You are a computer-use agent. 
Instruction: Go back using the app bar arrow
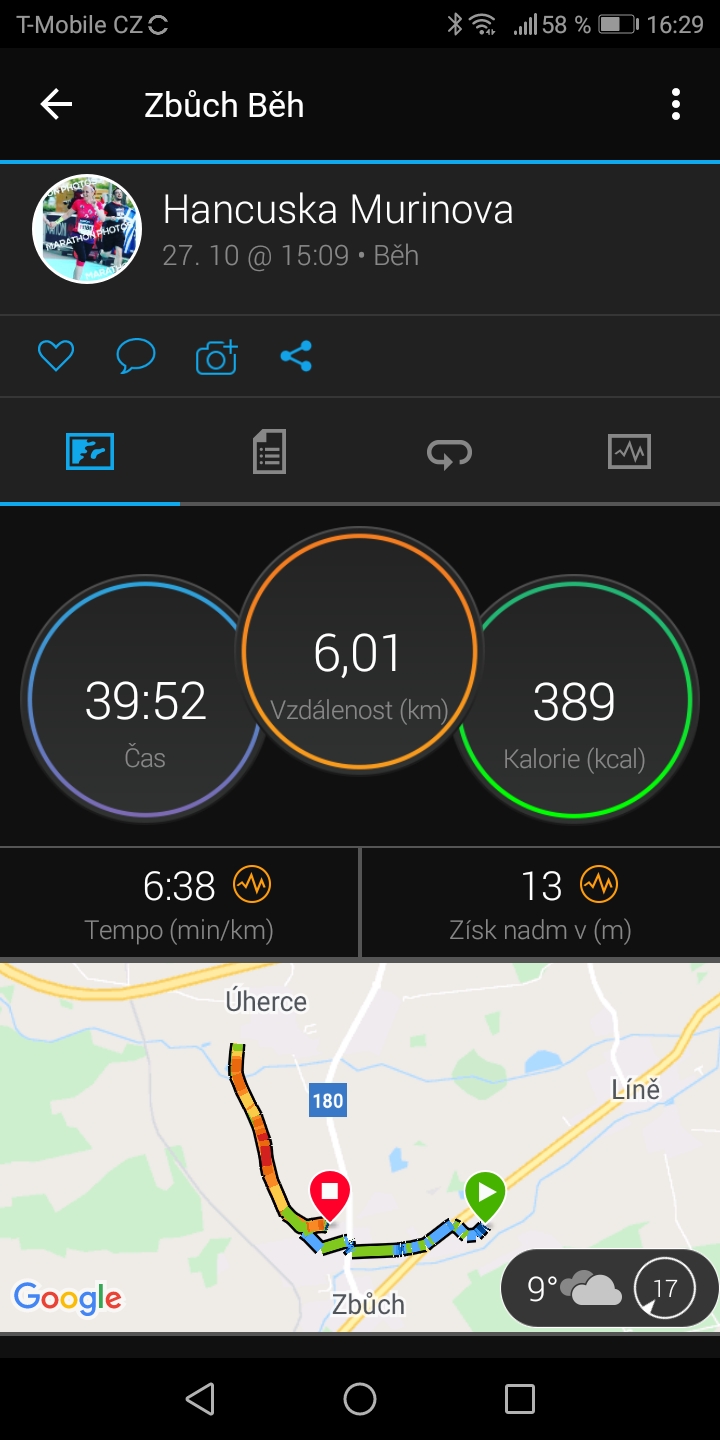[x=56, y=104]
